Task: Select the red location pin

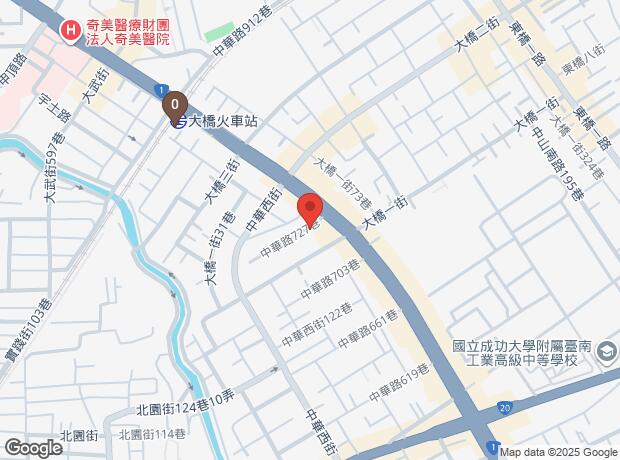Action: coord(310,210)
